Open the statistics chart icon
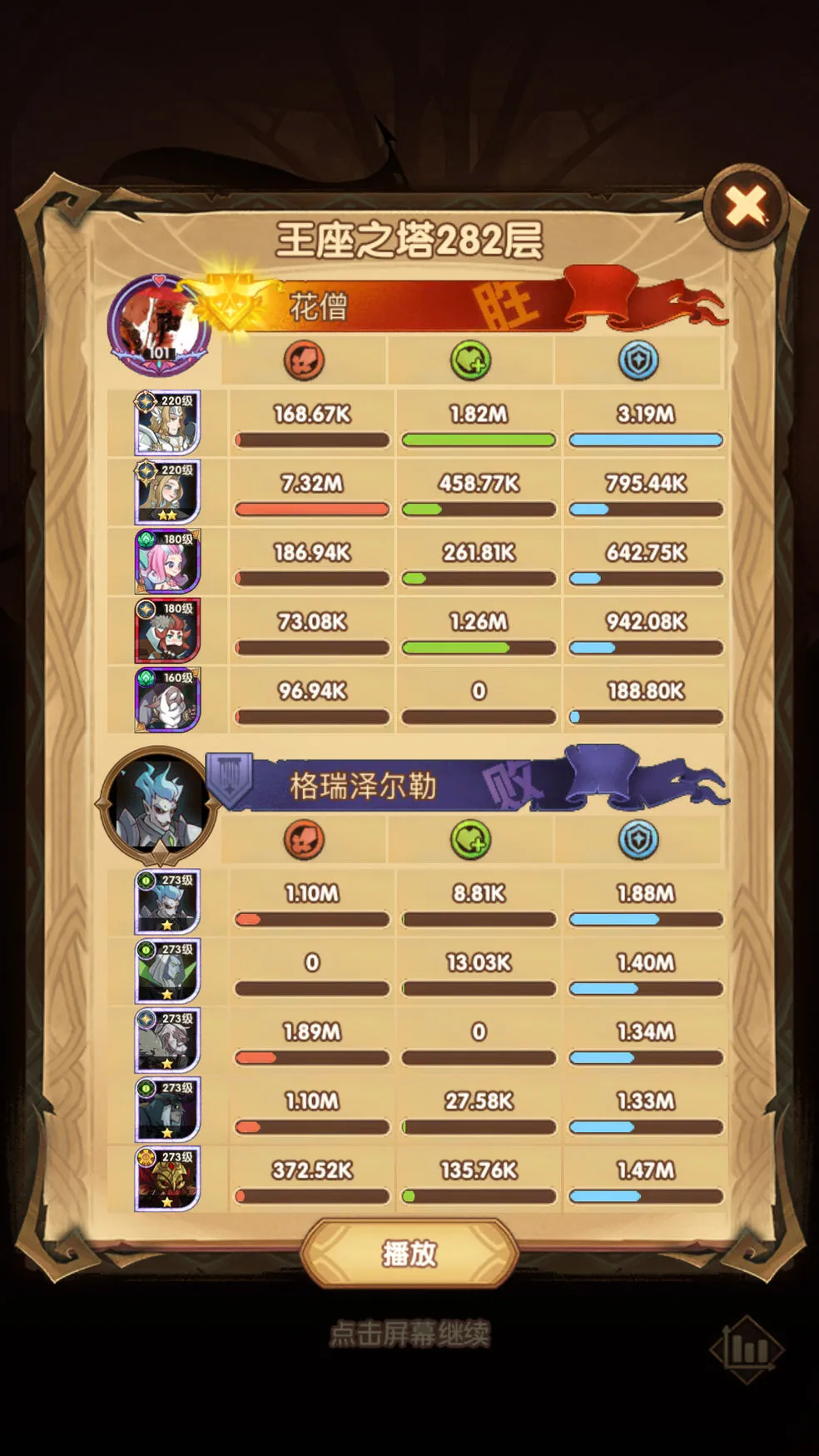Viewport: 819px width, 1456px height. [x=746, y=1349]
